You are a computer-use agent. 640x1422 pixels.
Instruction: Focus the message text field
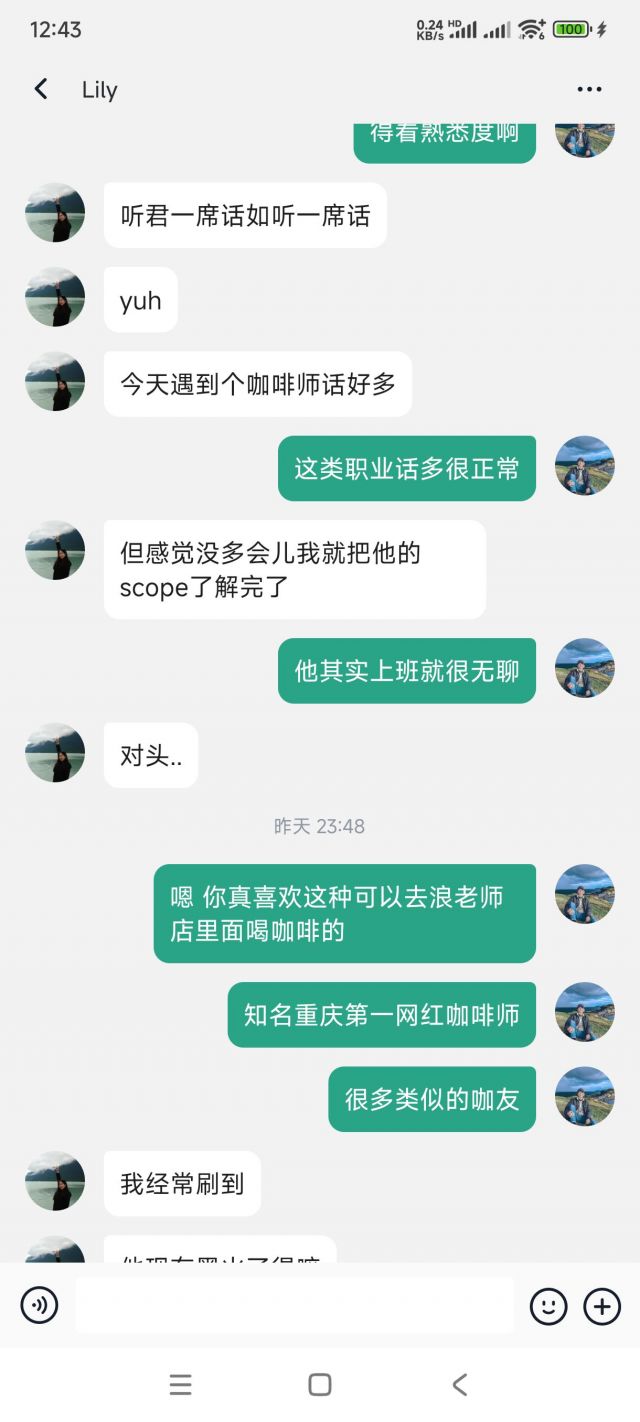click(294, 1305)
